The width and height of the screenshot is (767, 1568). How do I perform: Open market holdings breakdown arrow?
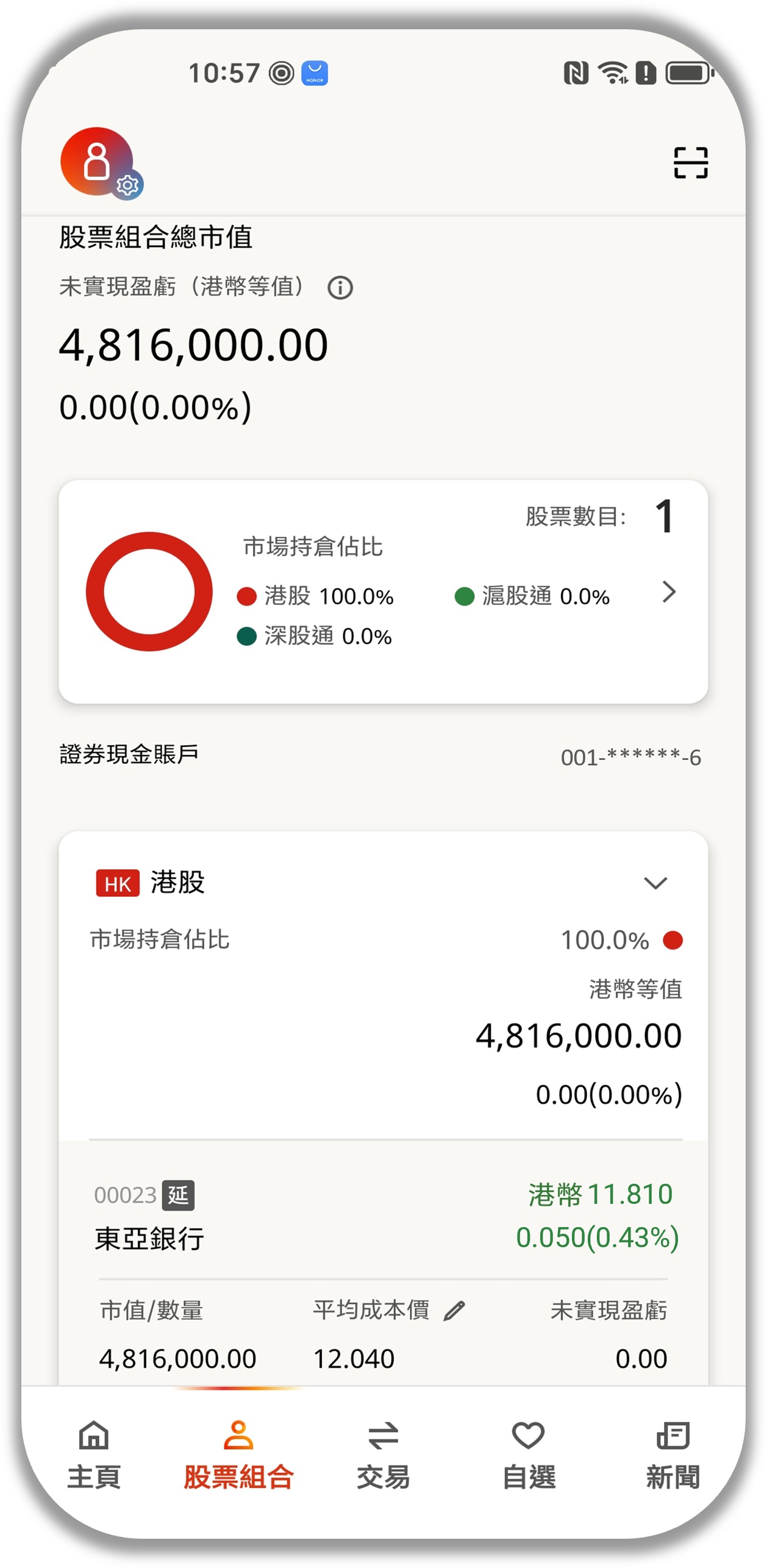[x=669, y=592]
